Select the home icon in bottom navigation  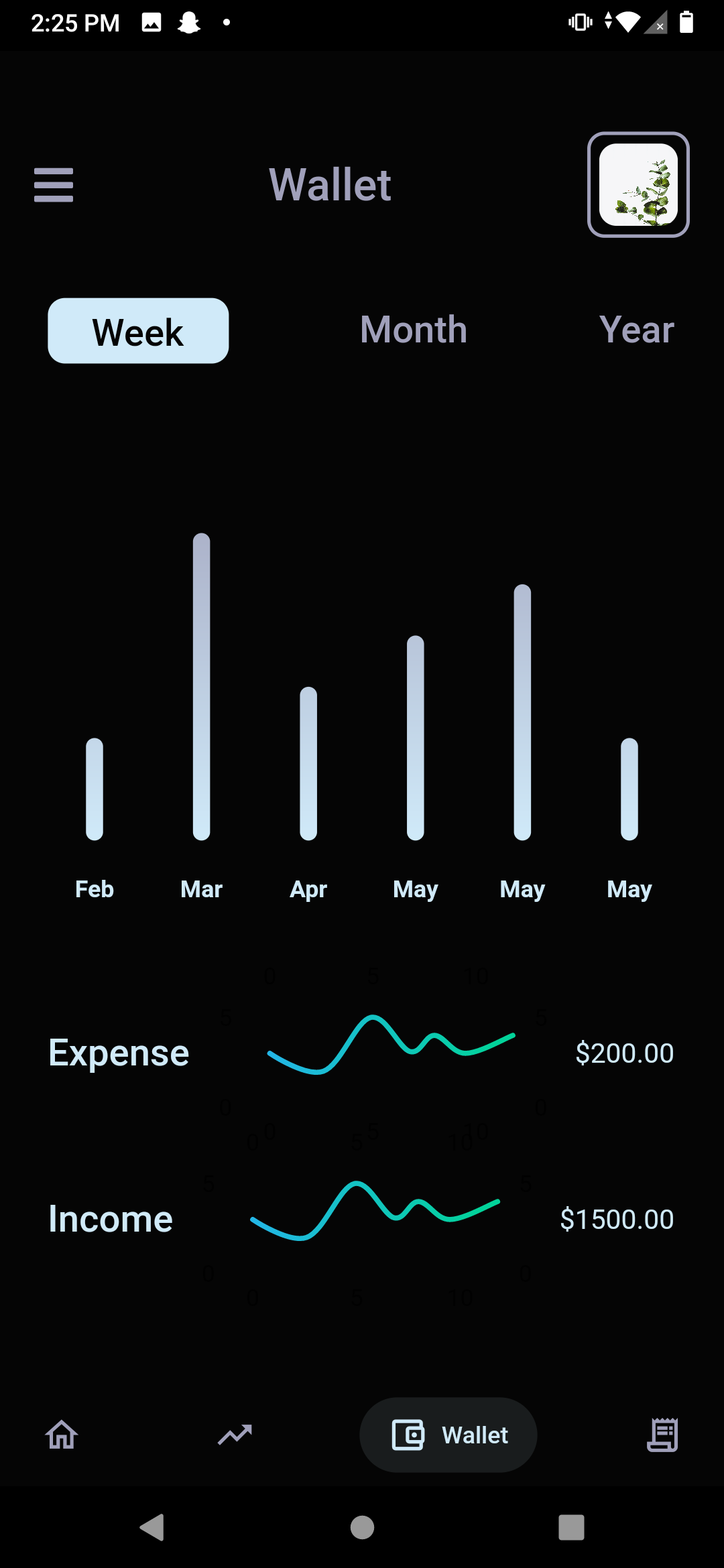61,1434
